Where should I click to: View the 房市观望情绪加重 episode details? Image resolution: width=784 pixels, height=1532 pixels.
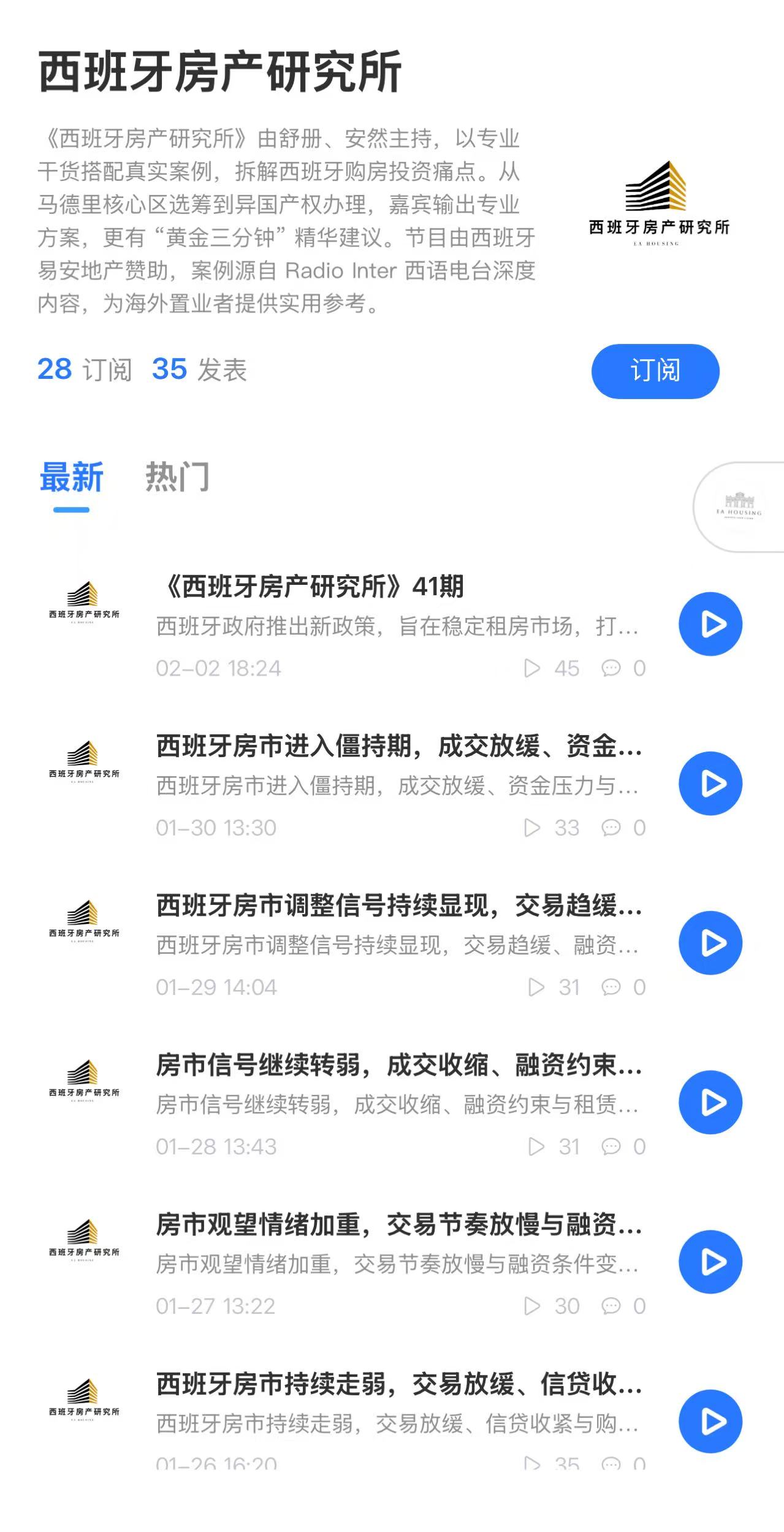(398, 1225)
